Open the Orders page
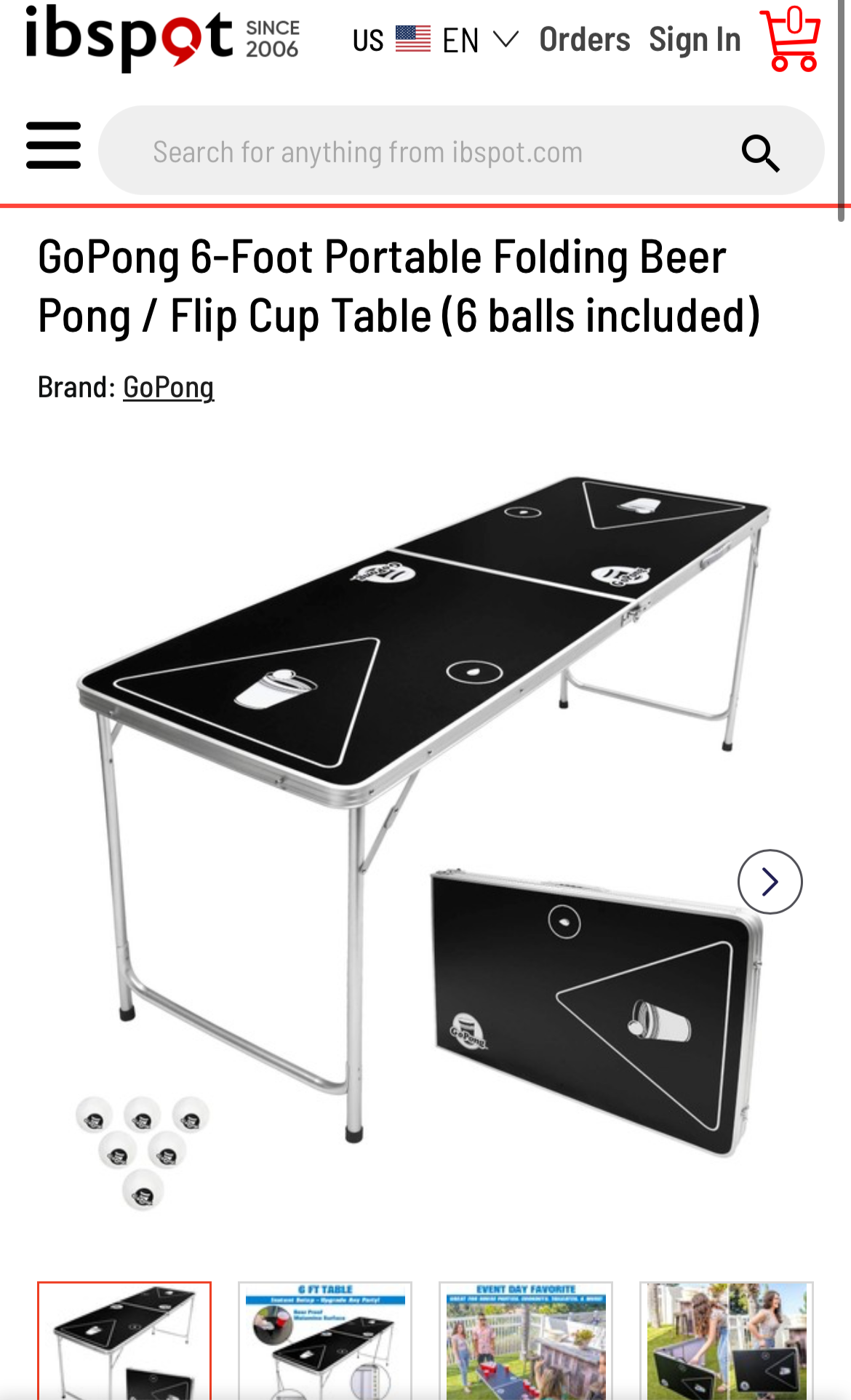Viewport: 851px width, 1400px height. [584, 40]
